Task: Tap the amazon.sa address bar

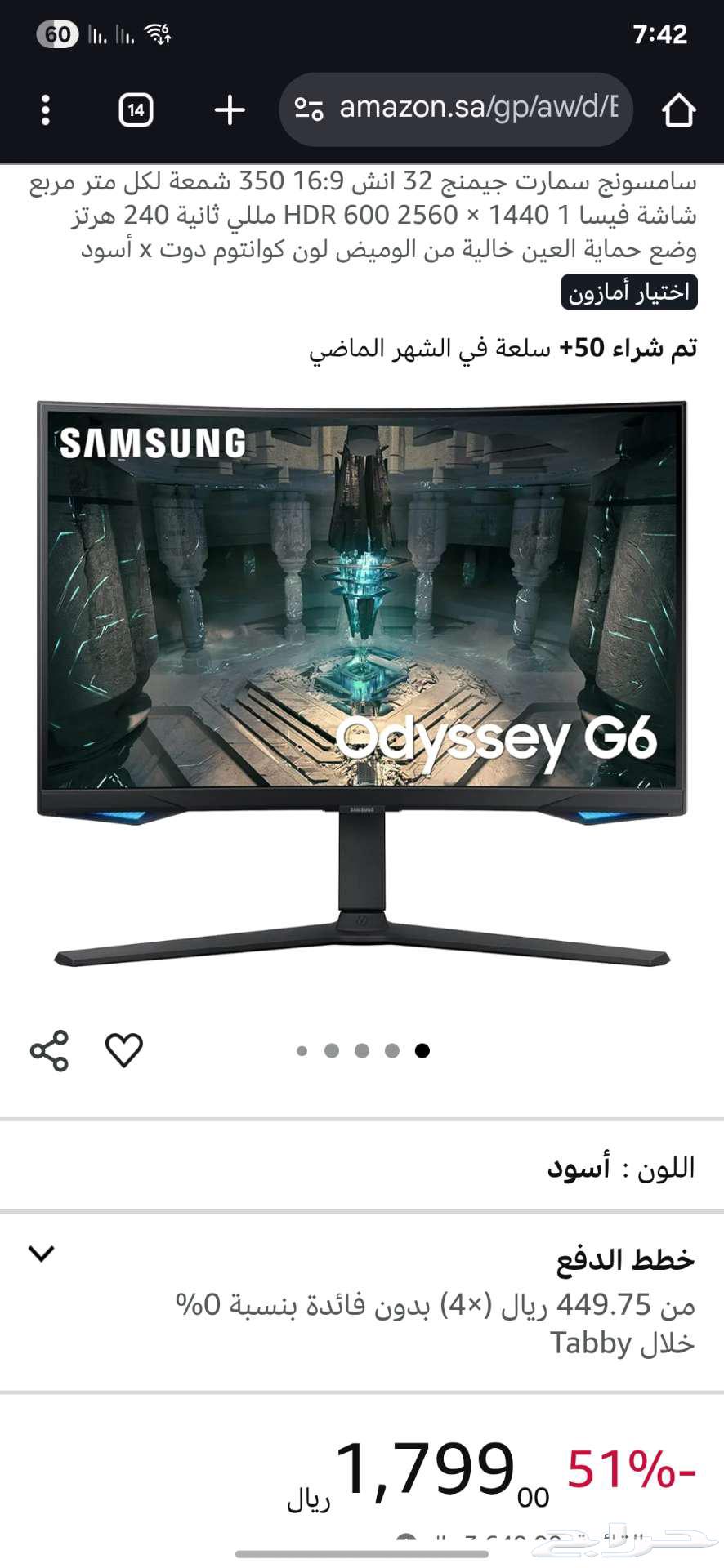Action: click(478, 108)
